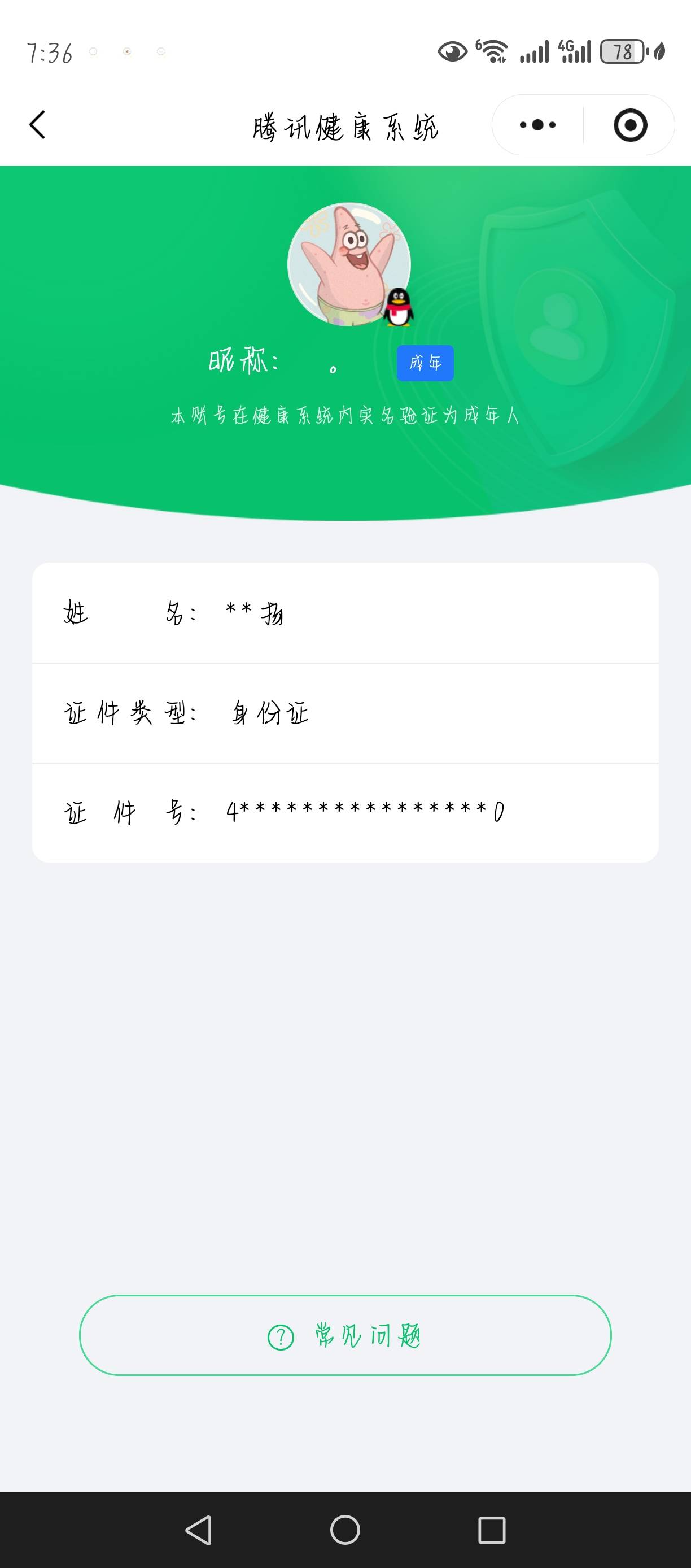691x1568 pixels.
Task: Expand the 证件类型 ID type row
Action: click(345, 713)
